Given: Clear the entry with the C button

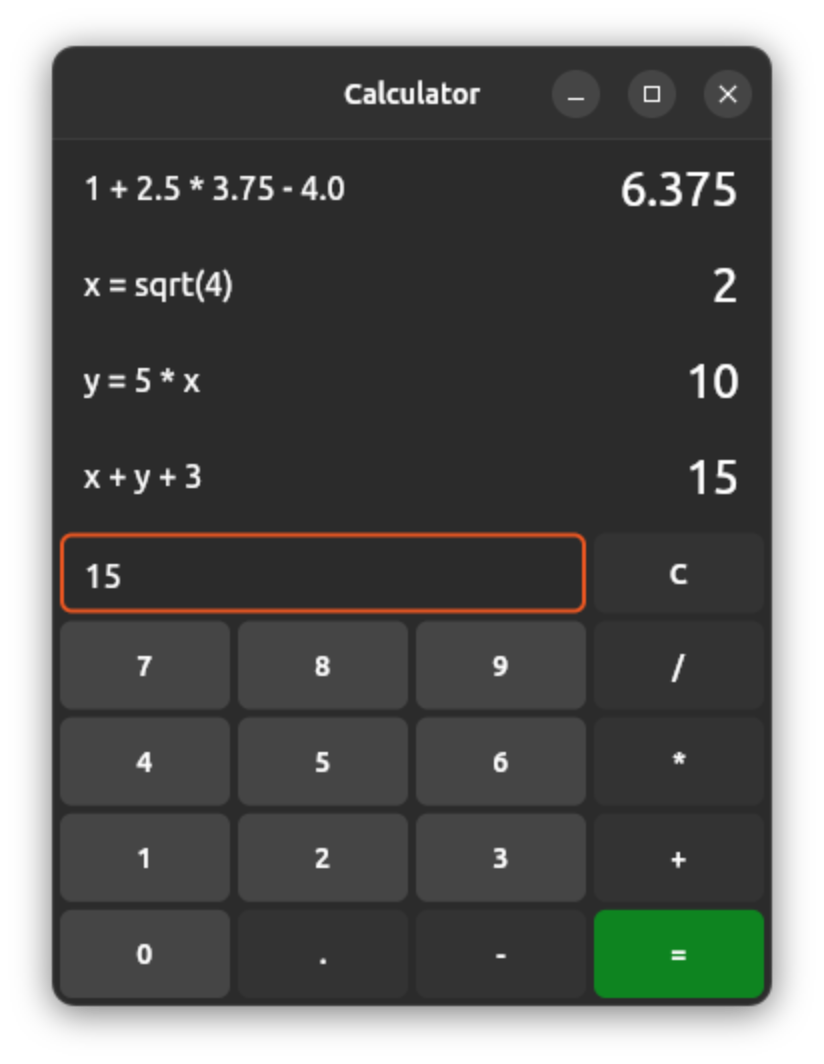Looking at the screenshot, I should 678,573.
